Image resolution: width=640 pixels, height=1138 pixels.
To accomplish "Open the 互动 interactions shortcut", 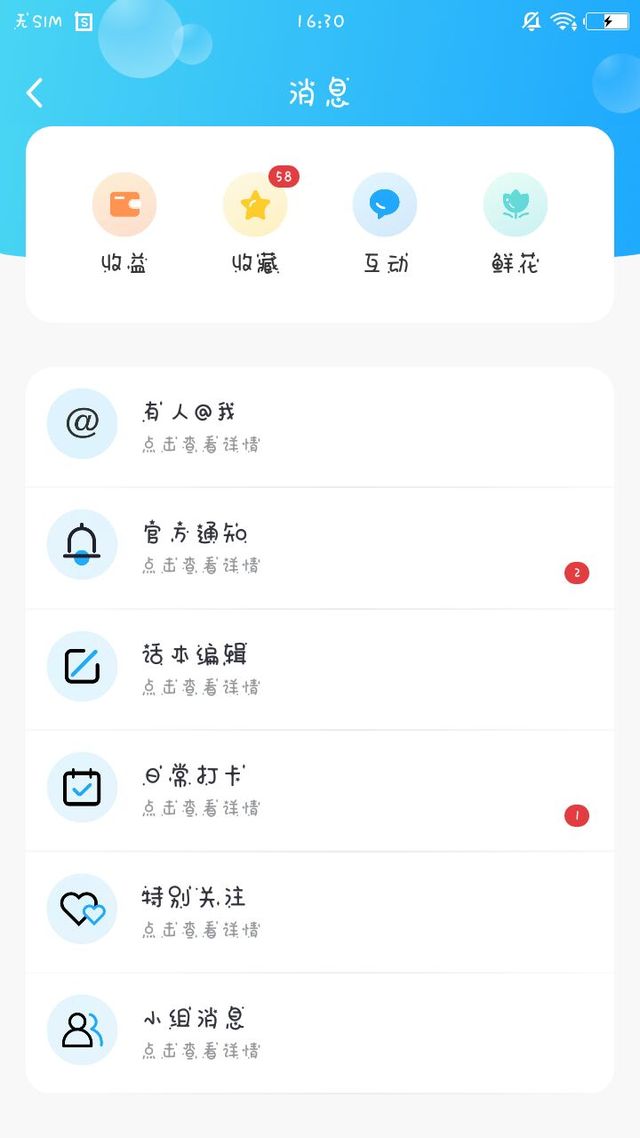I will coord(385,224).
